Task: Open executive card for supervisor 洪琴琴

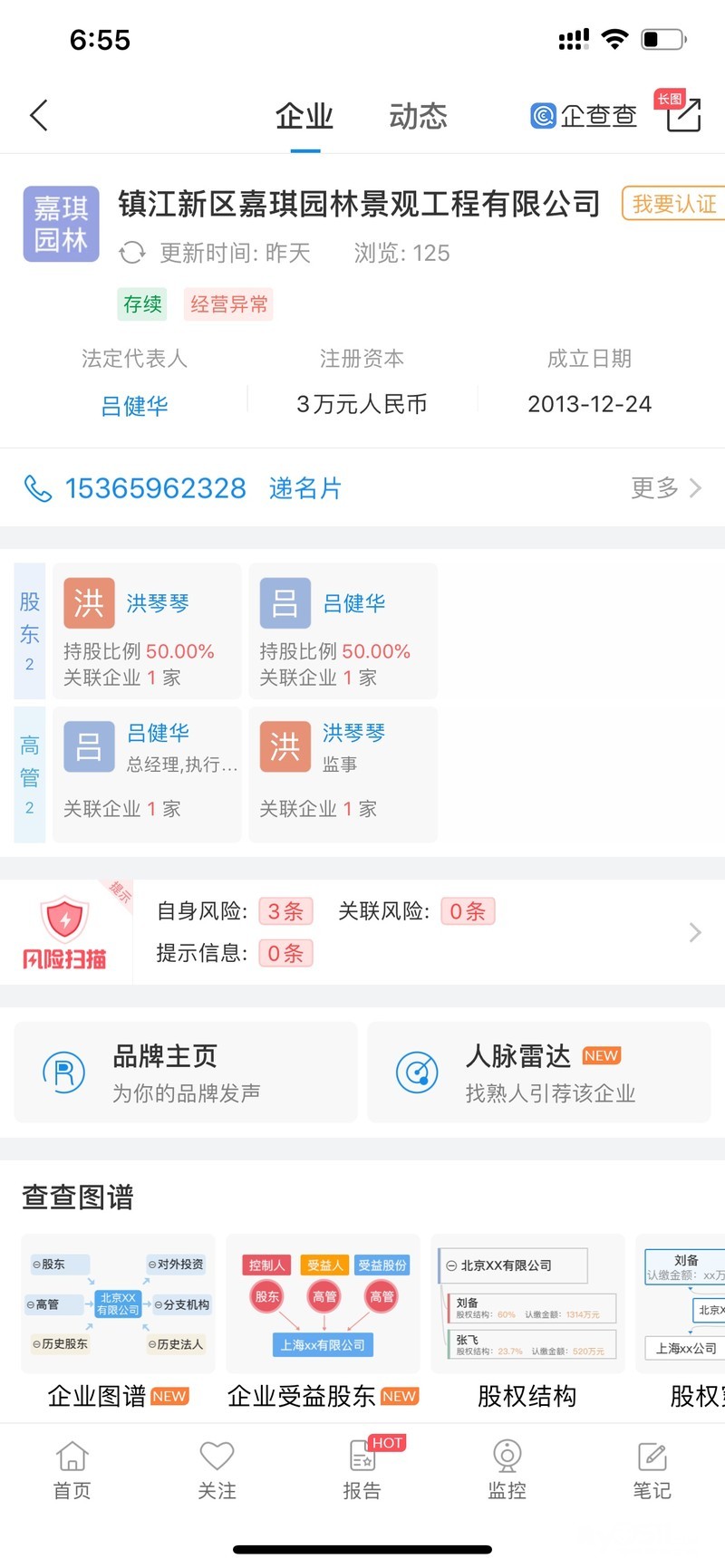Action: 343,773
